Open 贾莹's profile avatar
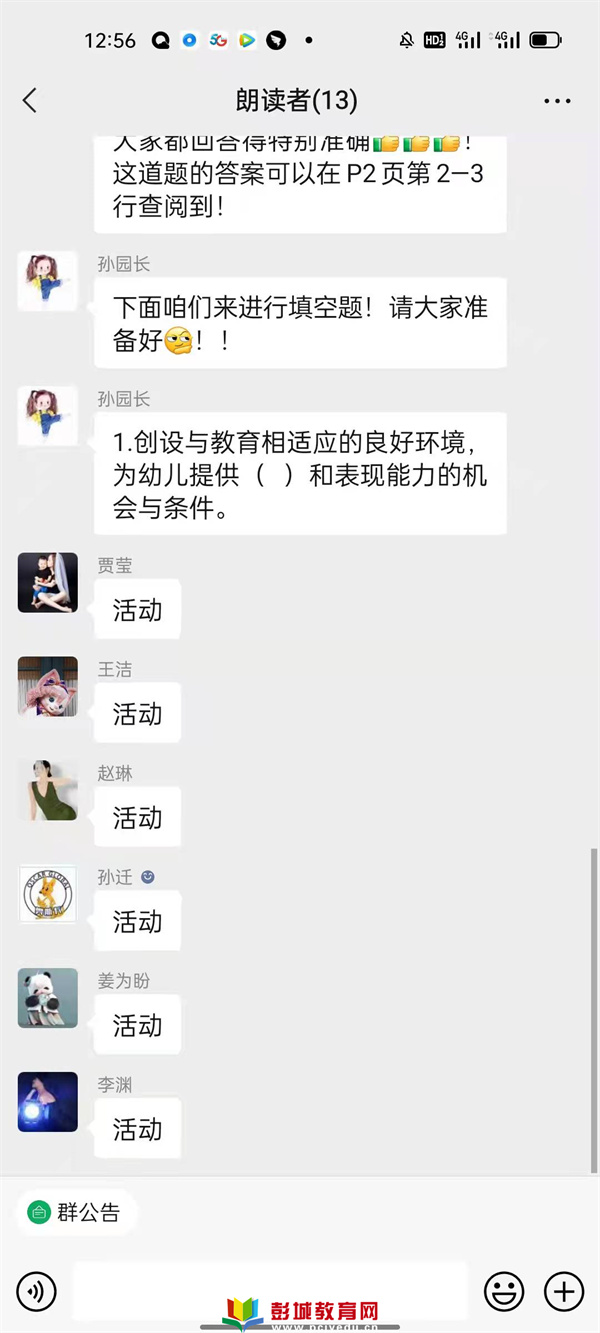 (x=48, y=582)
